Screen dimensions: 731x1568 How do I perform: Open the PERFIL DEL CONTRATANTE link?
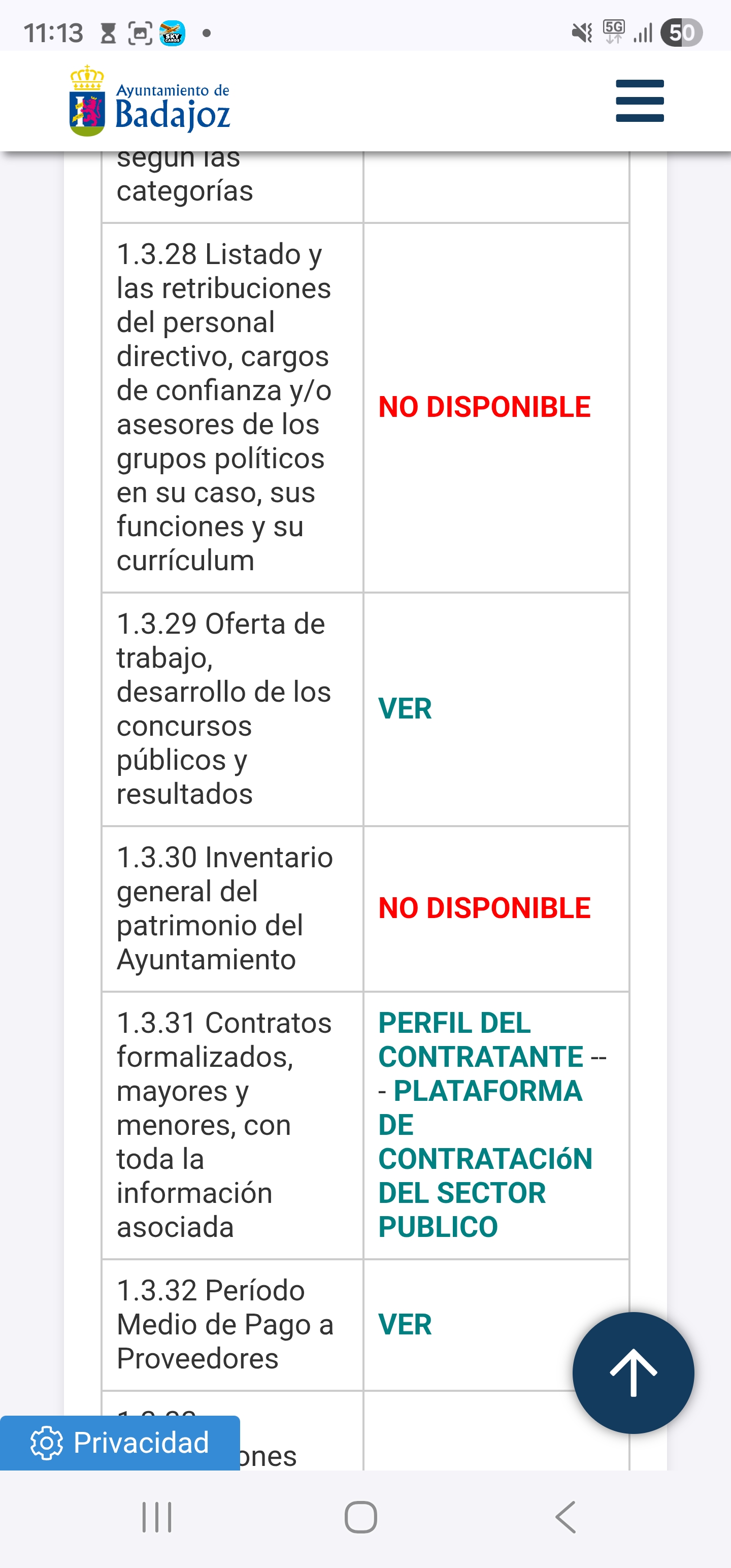click(480, 1039)
